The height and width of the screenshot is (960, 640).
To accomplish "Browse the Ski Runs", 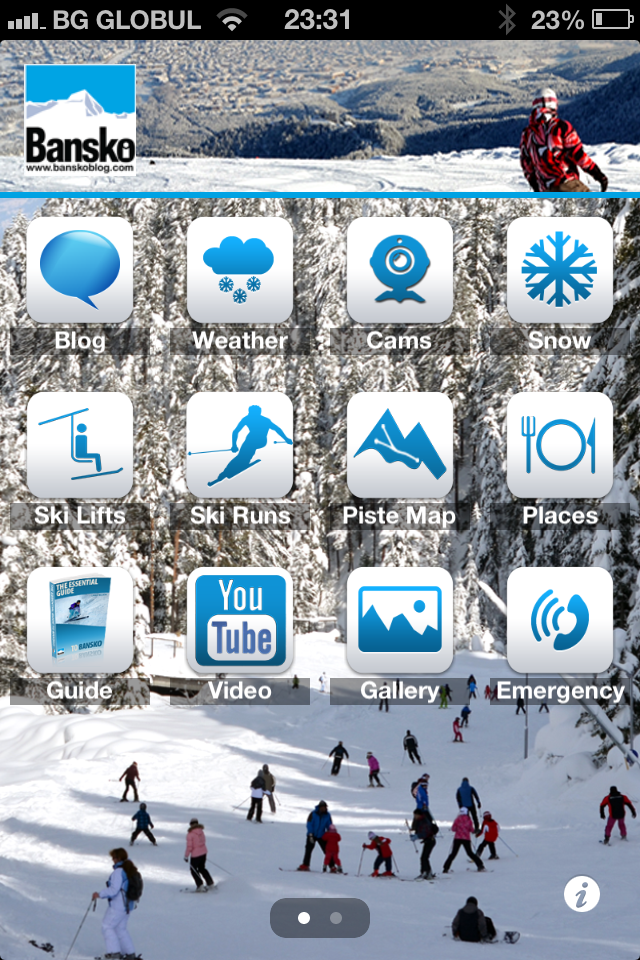I will tap(240, 445).
